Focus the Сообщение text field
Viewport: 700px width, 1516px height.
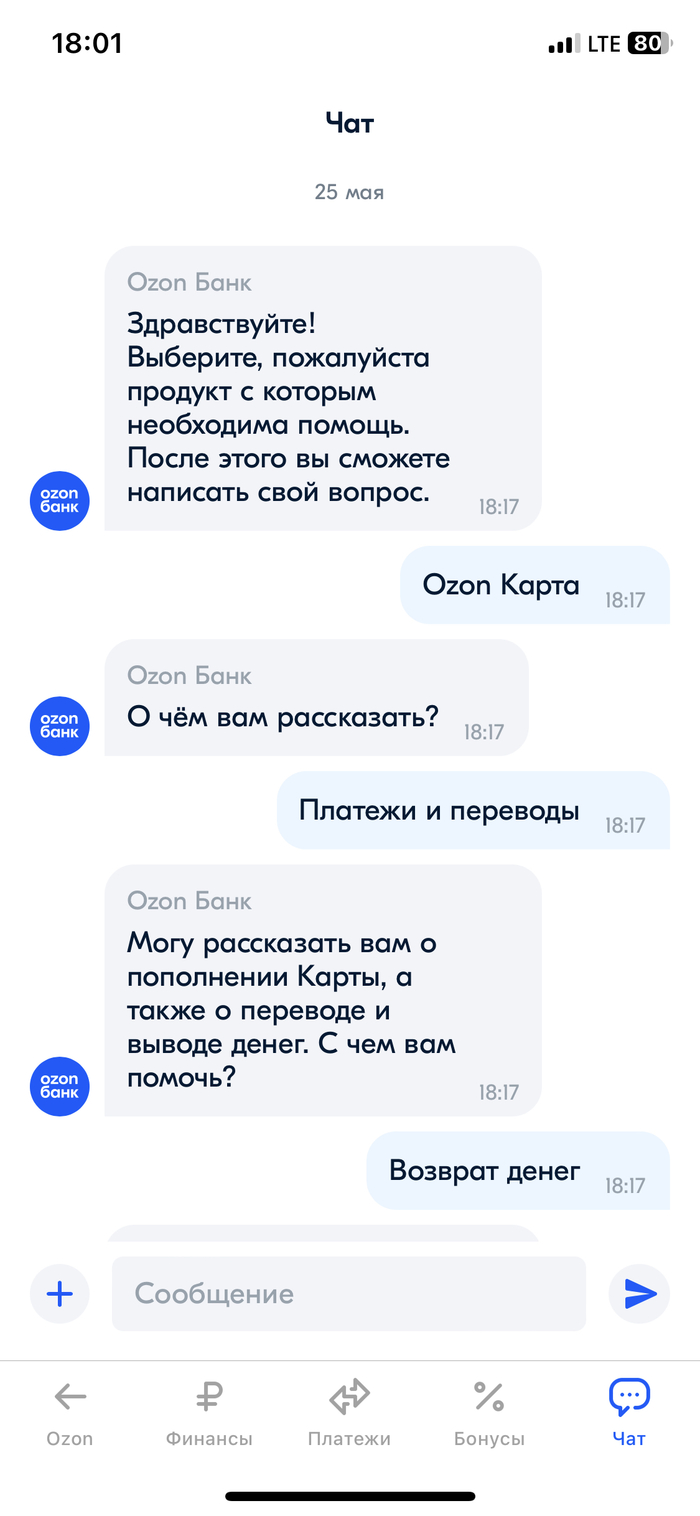tap(348, 1294)
